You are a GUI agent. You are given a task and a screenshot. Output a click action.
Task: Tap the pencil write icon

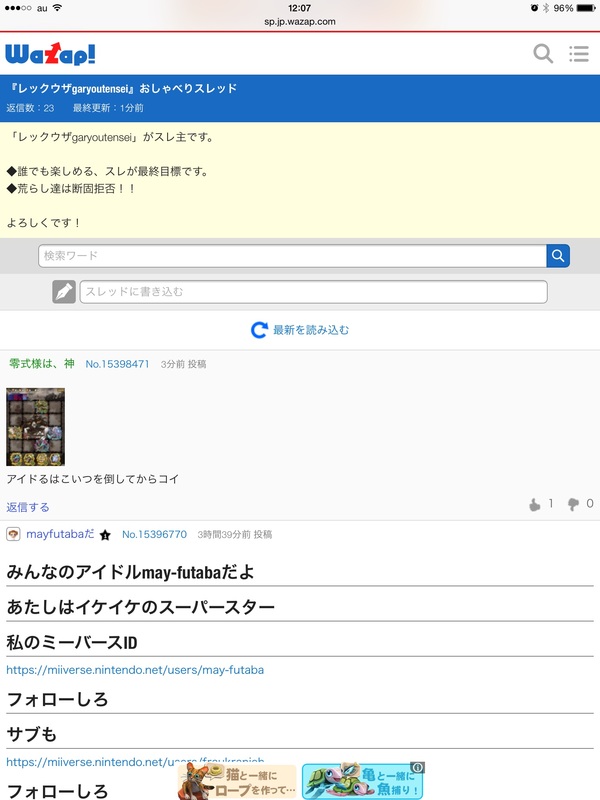point(64,292)
